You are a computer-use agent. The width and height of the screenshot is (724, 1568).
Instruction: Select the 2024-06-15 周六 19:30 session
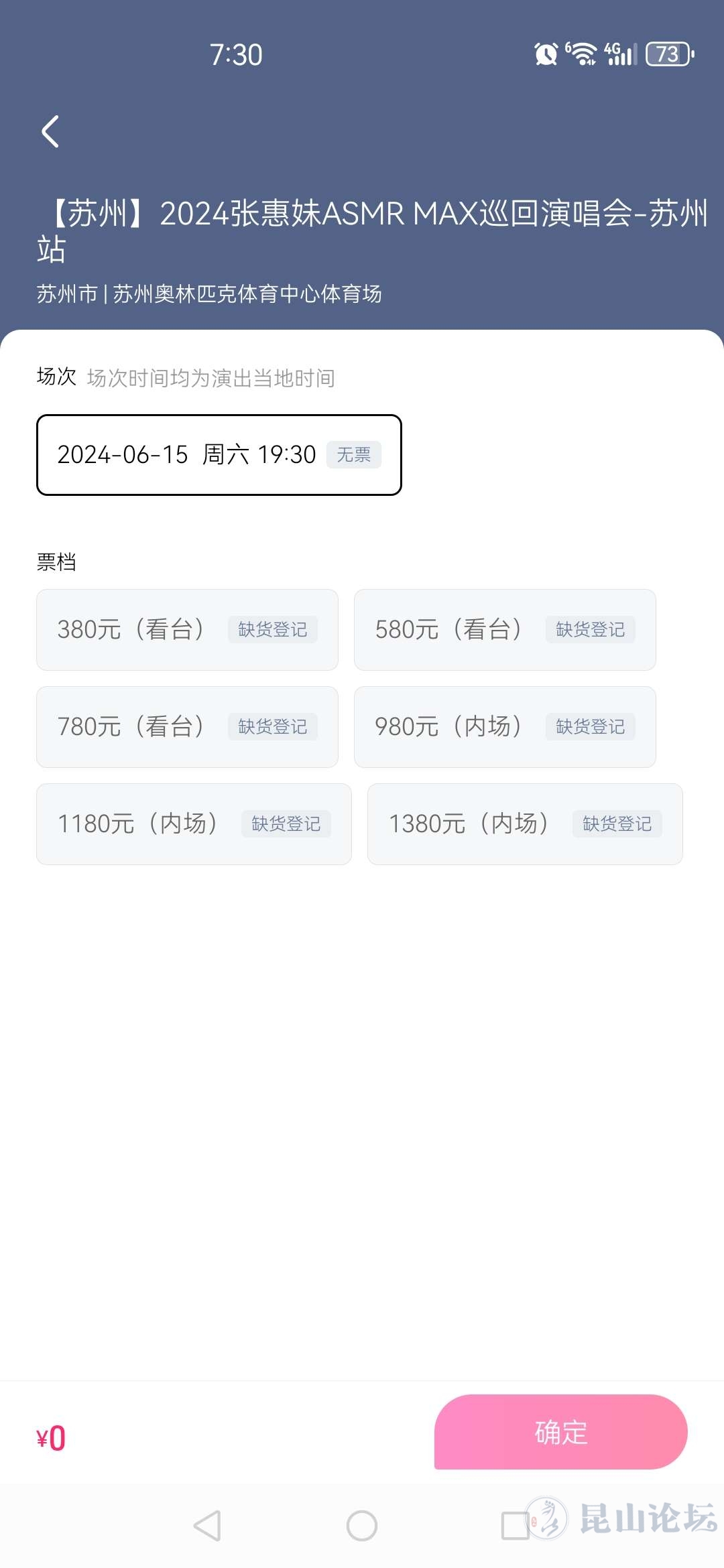[219, 455]
